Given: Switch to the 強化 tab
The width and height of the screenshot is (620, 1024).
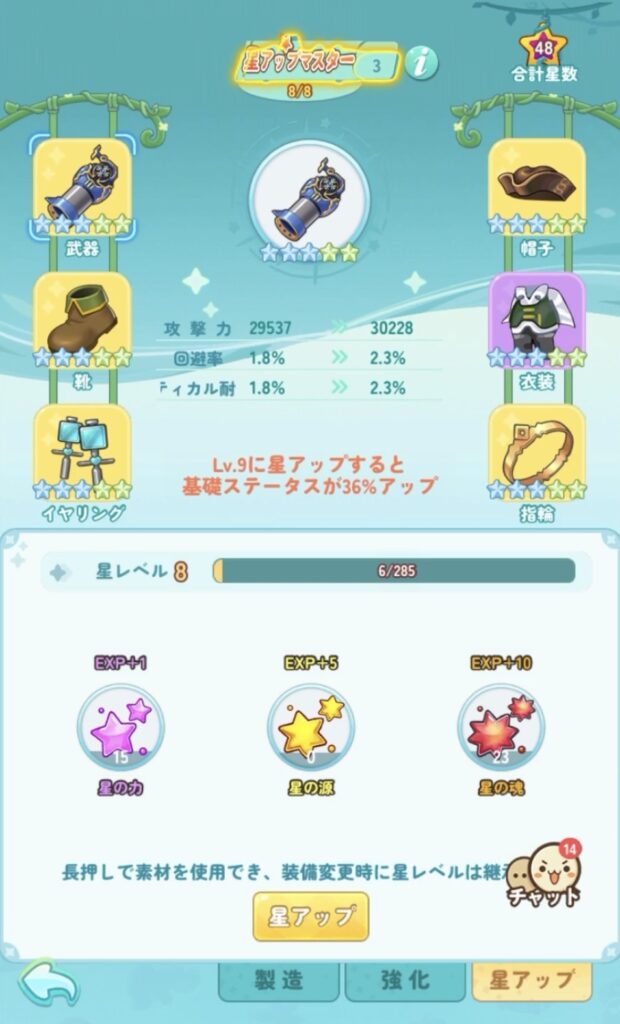Looking at the screenshot, I should 404,983.
